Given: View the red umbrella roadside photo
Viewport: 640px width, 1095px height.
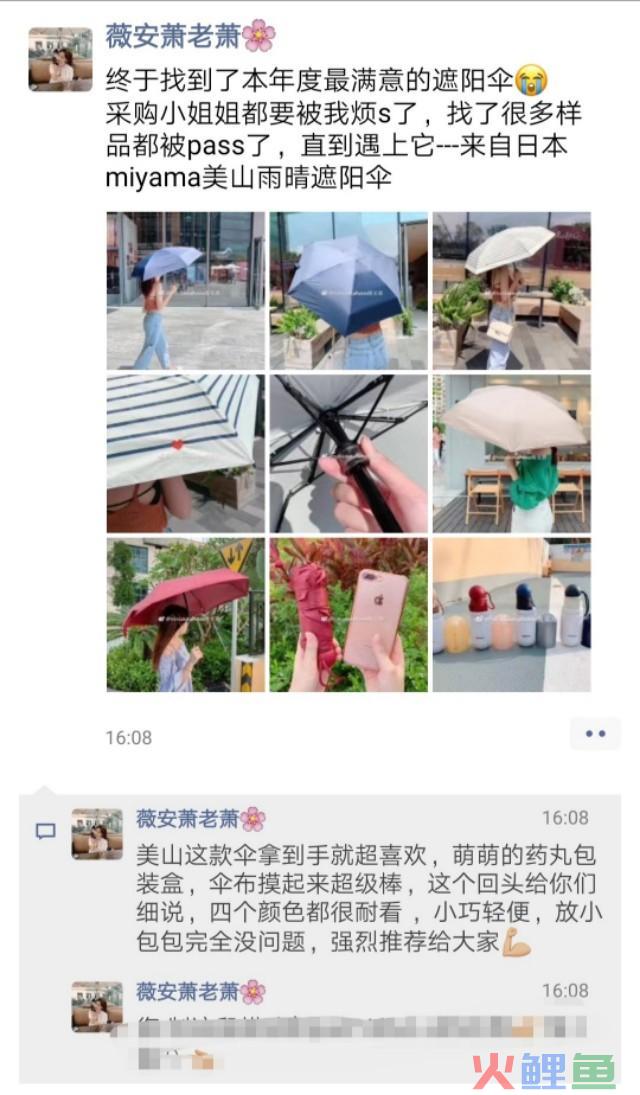Looking at the screenshot, I should coord(186,615).
